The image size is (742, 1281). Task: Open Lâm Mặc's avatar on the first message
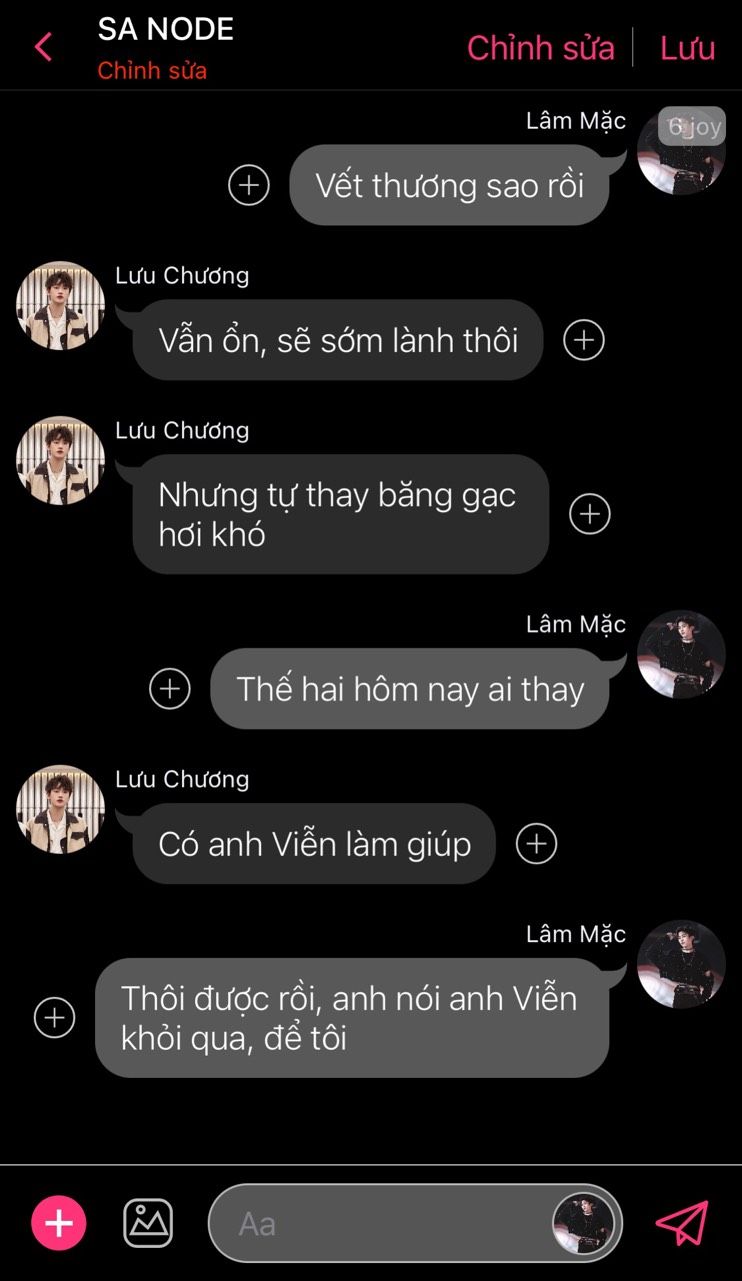point(681,151)
